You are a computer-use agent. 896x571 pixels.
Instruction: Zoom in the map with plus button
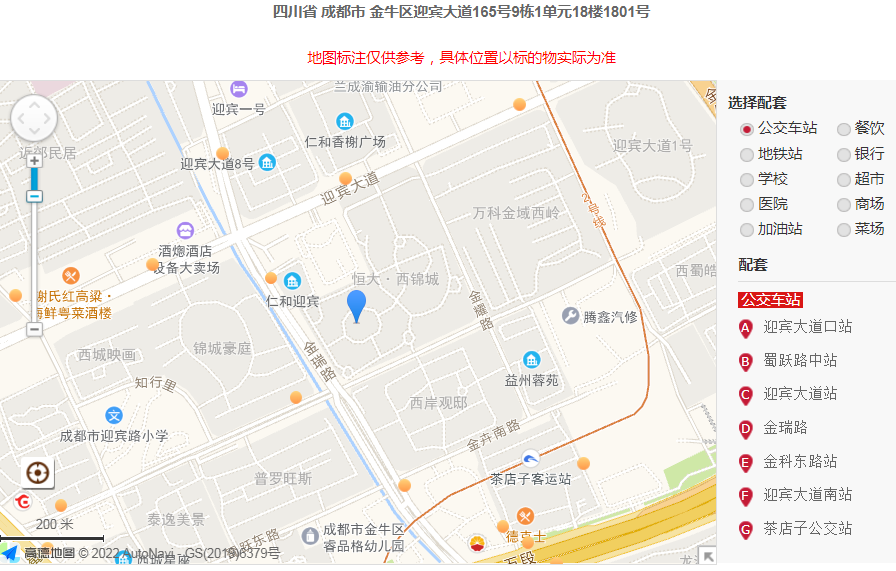[x=34, y=160]
